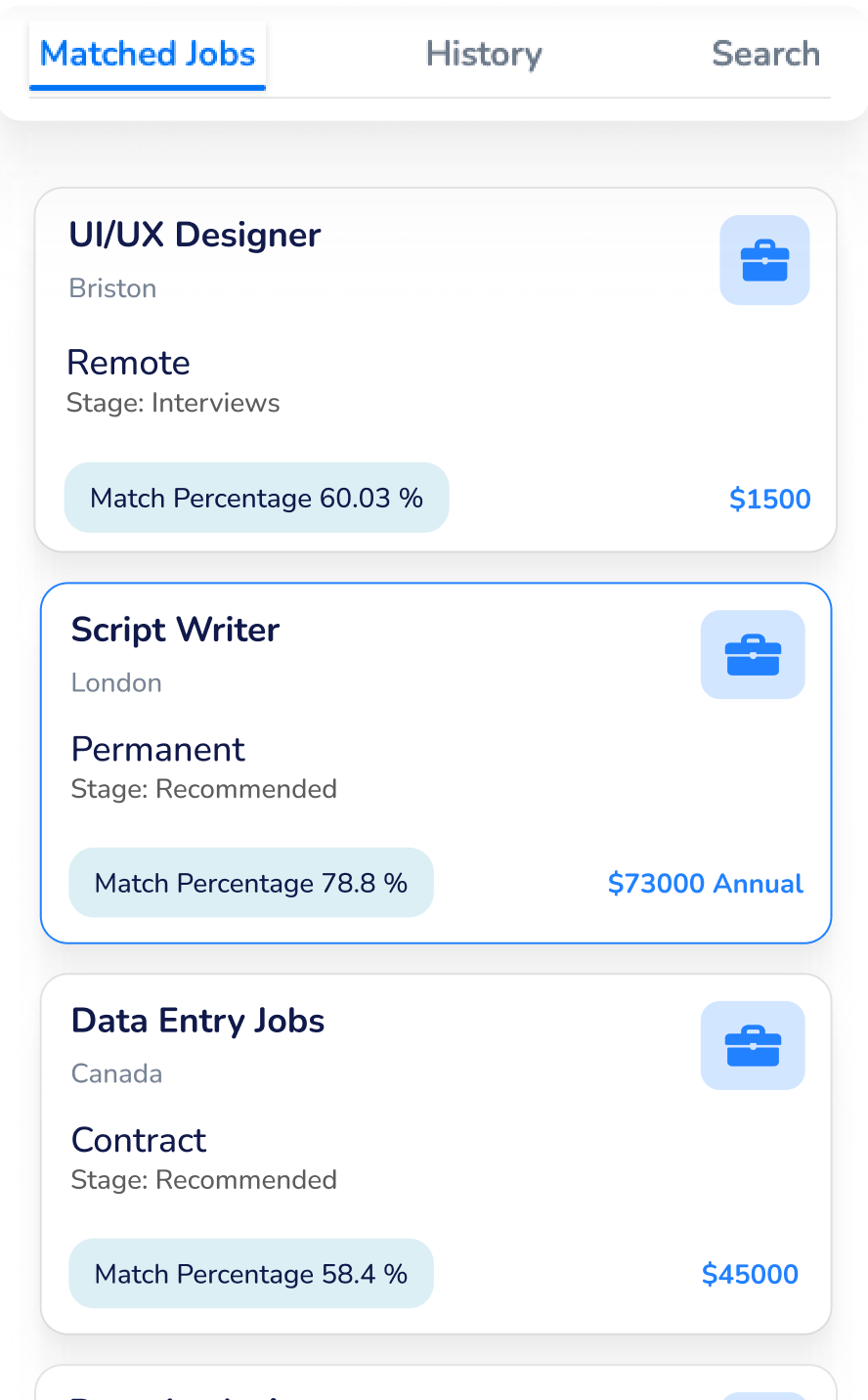This screenshot has width=868, height=1400.
Task: Click the $1500 salary link
Action: 769,499
